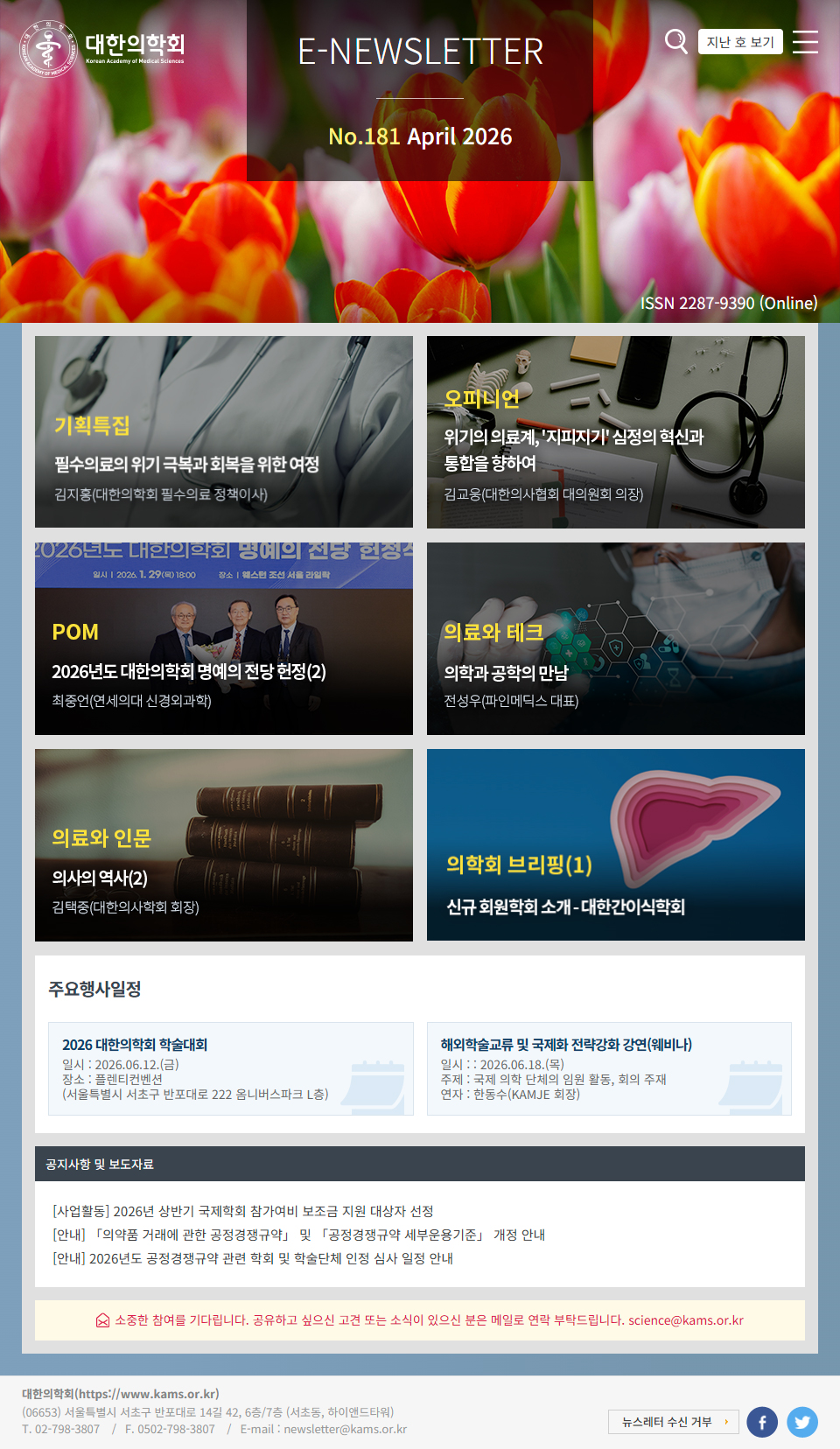View the 의료와 테크 의학과 공학의 만남 article
This screenshot has width=840, height=1449.
(616, 639)
